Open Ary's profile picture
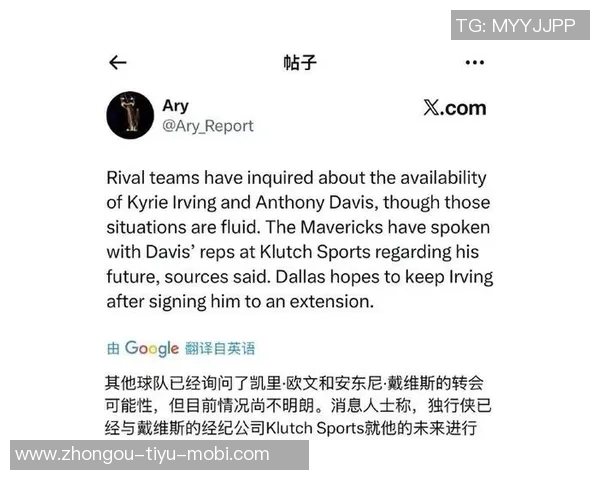 click(130, 115)
